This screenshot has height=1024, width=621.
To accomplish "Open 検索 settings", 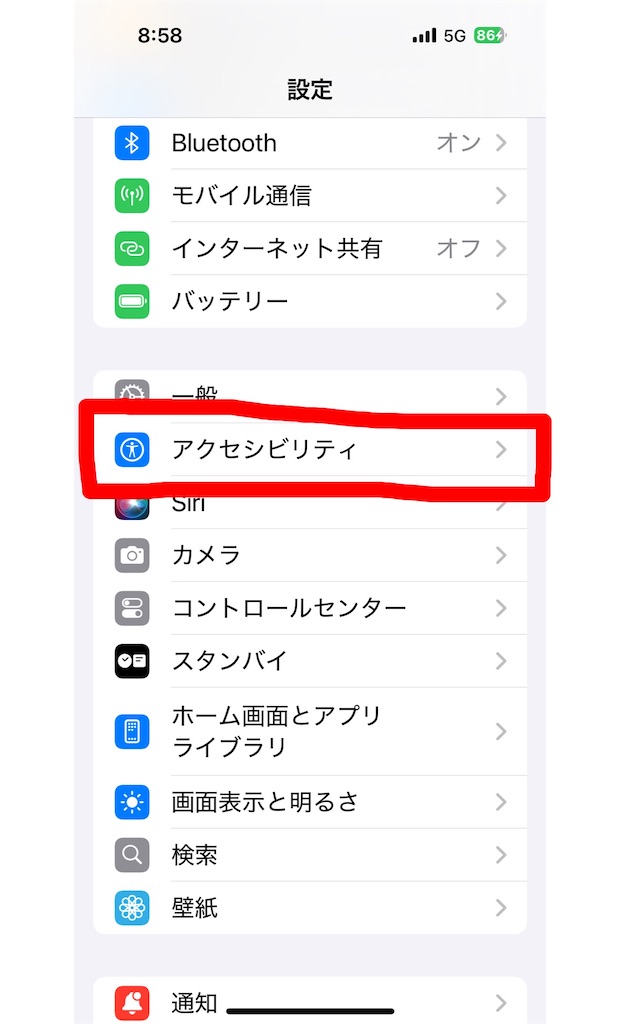I will 310,855.
